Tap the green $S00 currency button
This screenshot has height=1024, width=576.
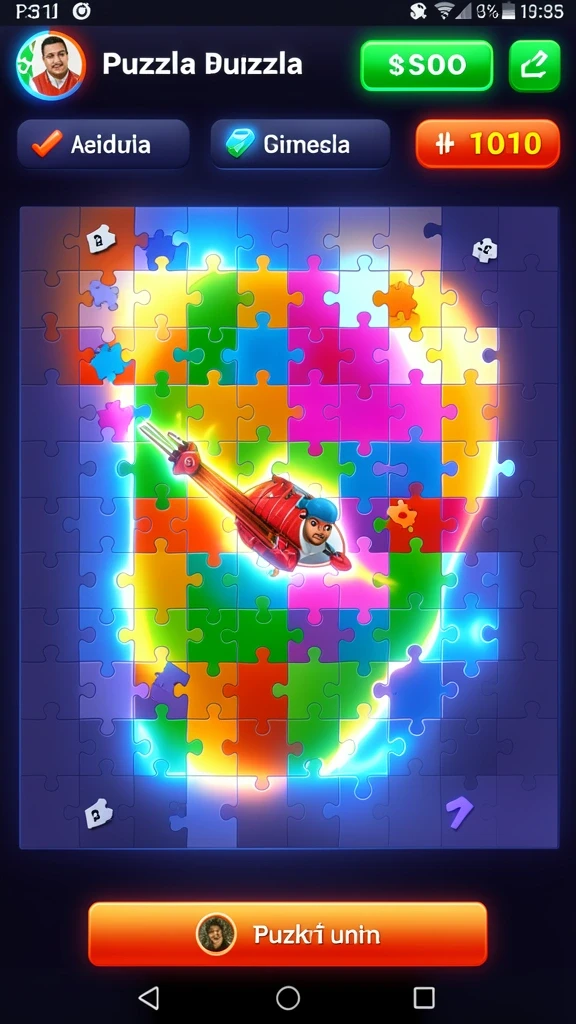click(x=426, y=65)
